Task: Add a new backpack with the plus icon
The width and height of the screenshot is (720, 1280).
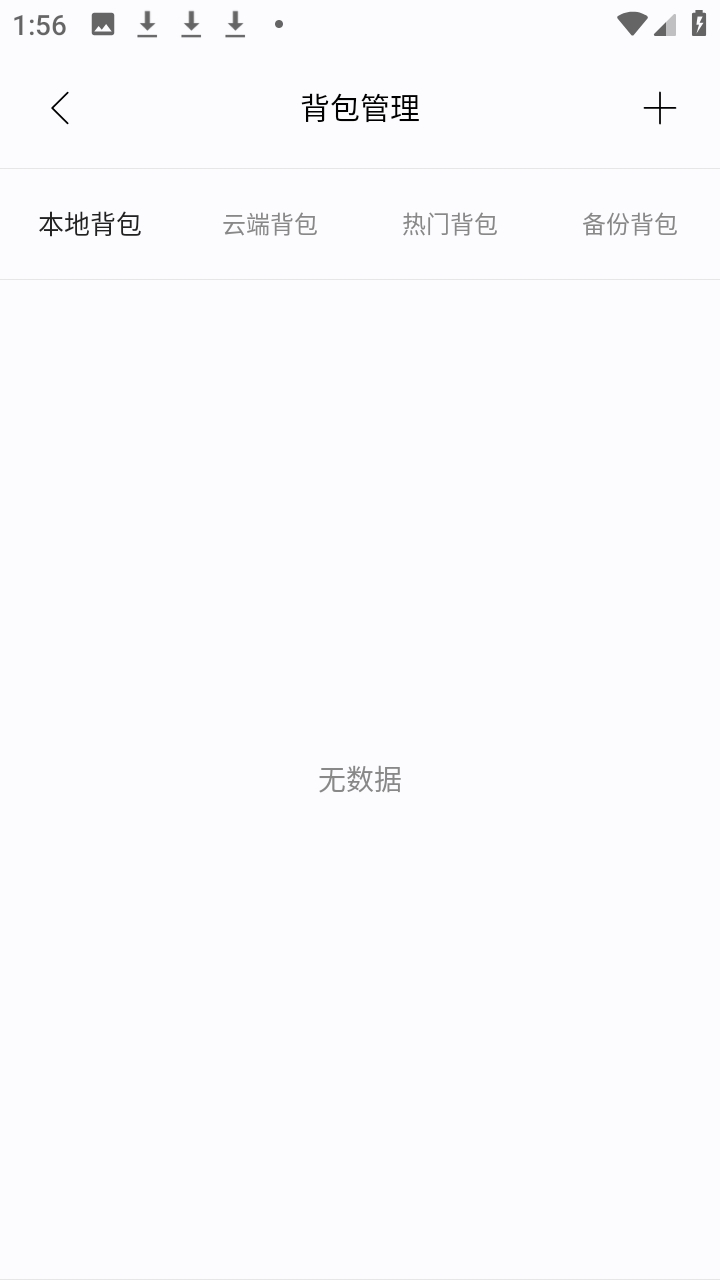Action: point(659,108)
